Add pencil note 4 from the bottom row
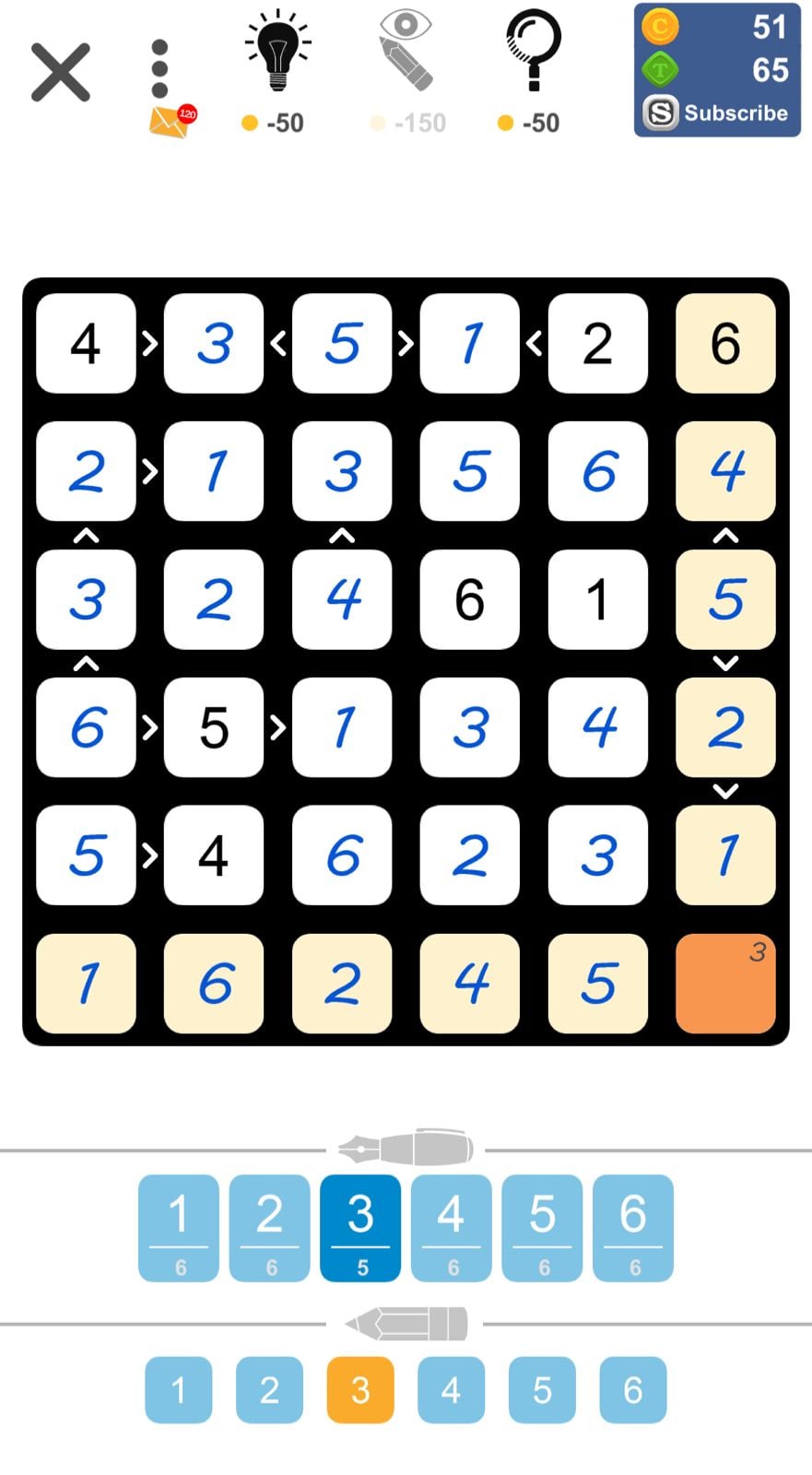 (452, 1389)
